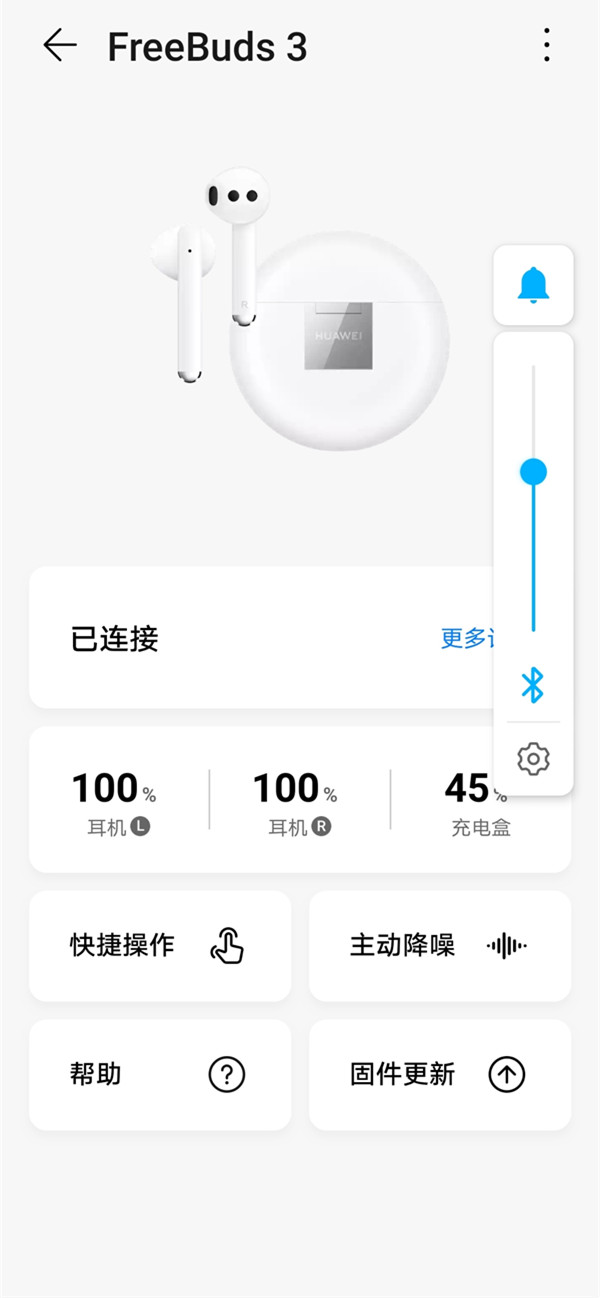
Task: Open the 更多 link
Action: point(465,638)
